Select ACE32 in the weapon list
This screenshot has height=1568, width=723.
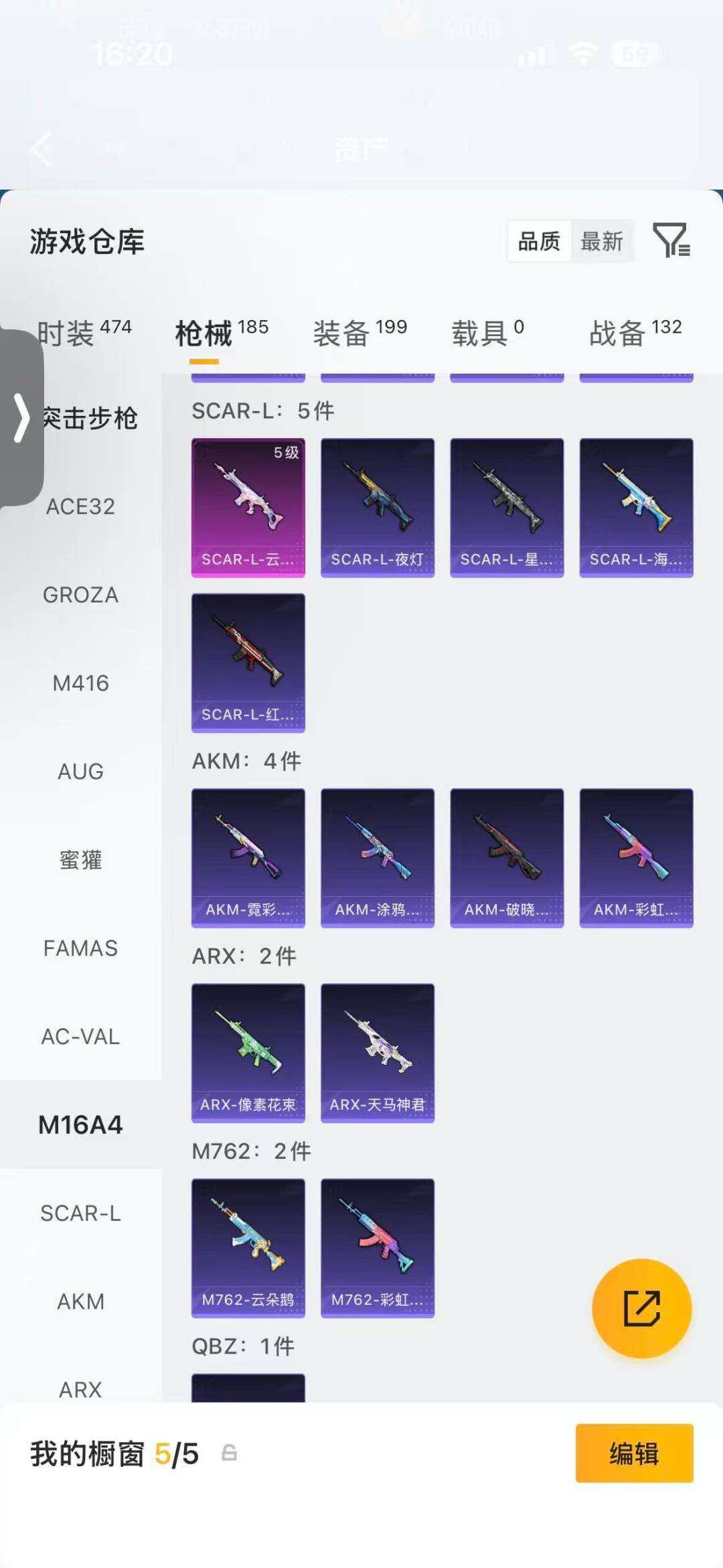click(x=80, y=506)
